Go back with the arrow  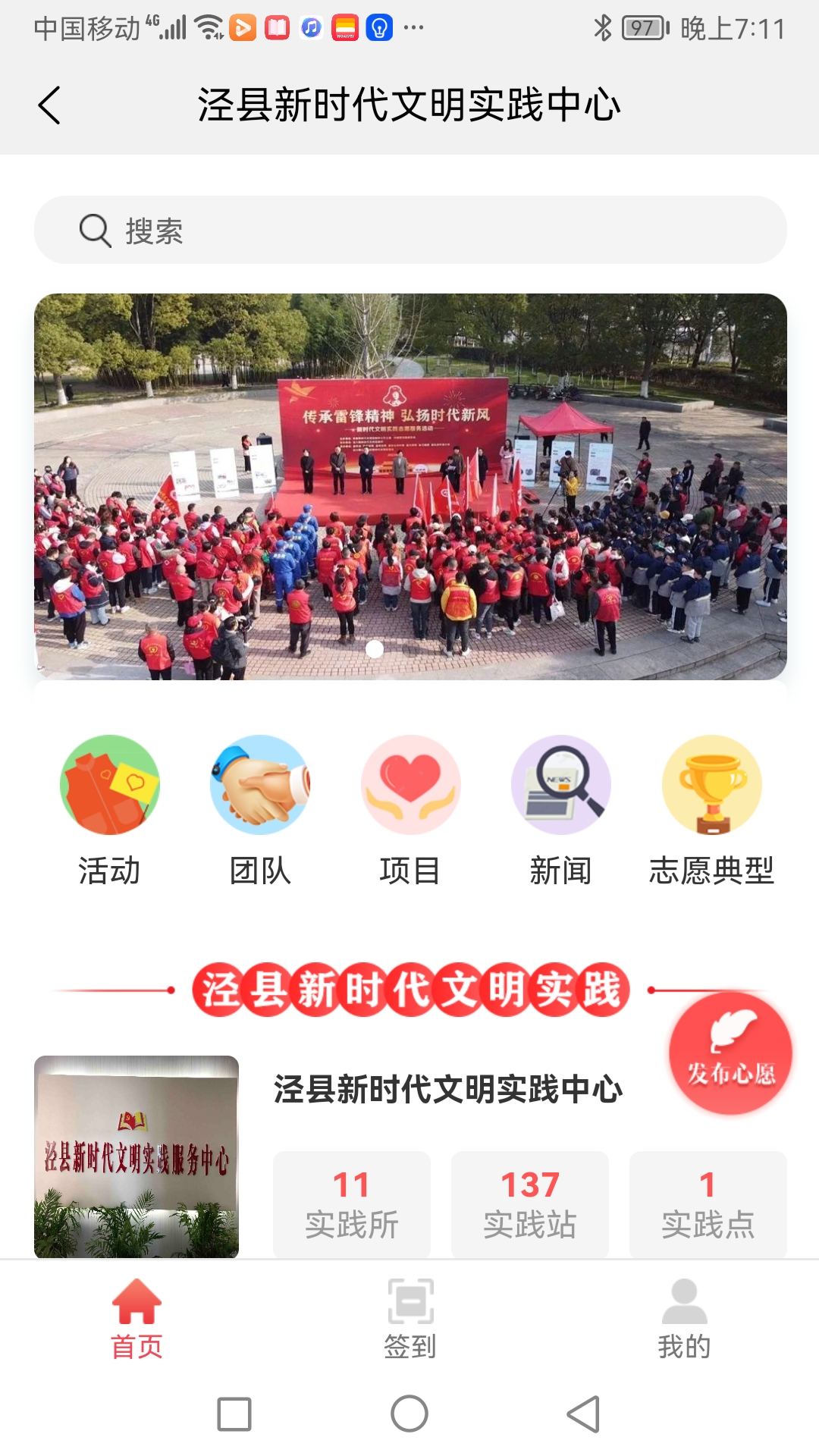(50, 106)
